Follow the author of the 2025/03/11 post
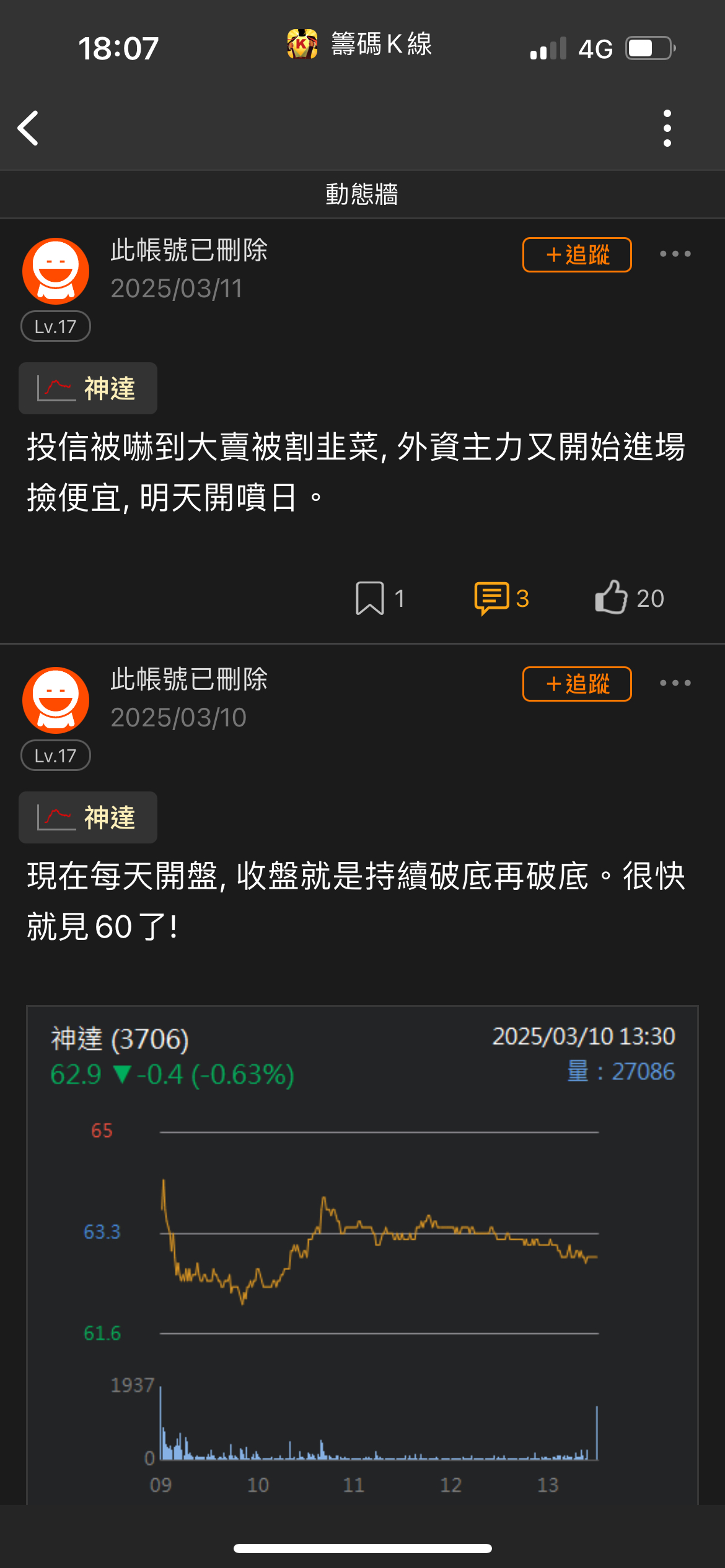This screenshot has width=725, height=1568. point(576,255)
